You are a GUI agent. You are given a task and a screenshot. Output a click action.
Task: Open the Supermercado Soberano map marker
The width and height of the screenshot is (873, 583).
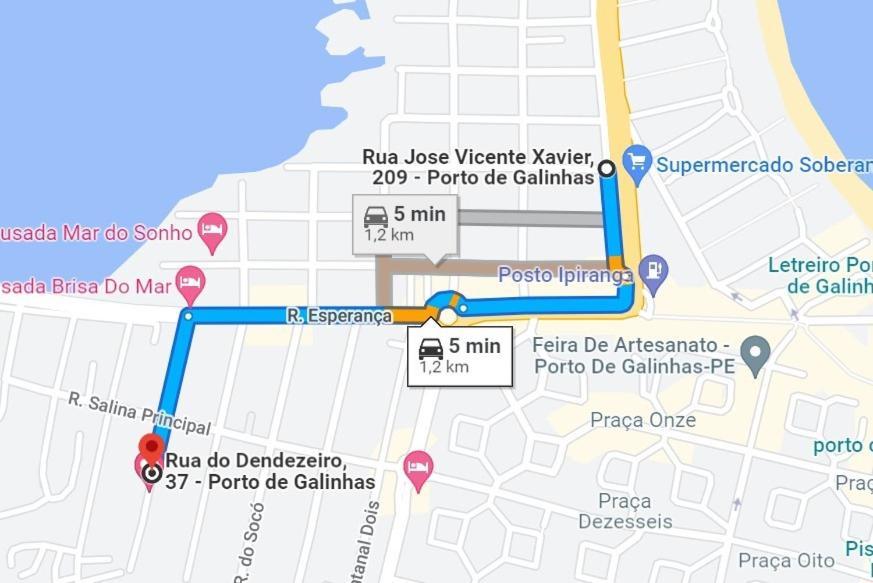click(x=636, y=160)
